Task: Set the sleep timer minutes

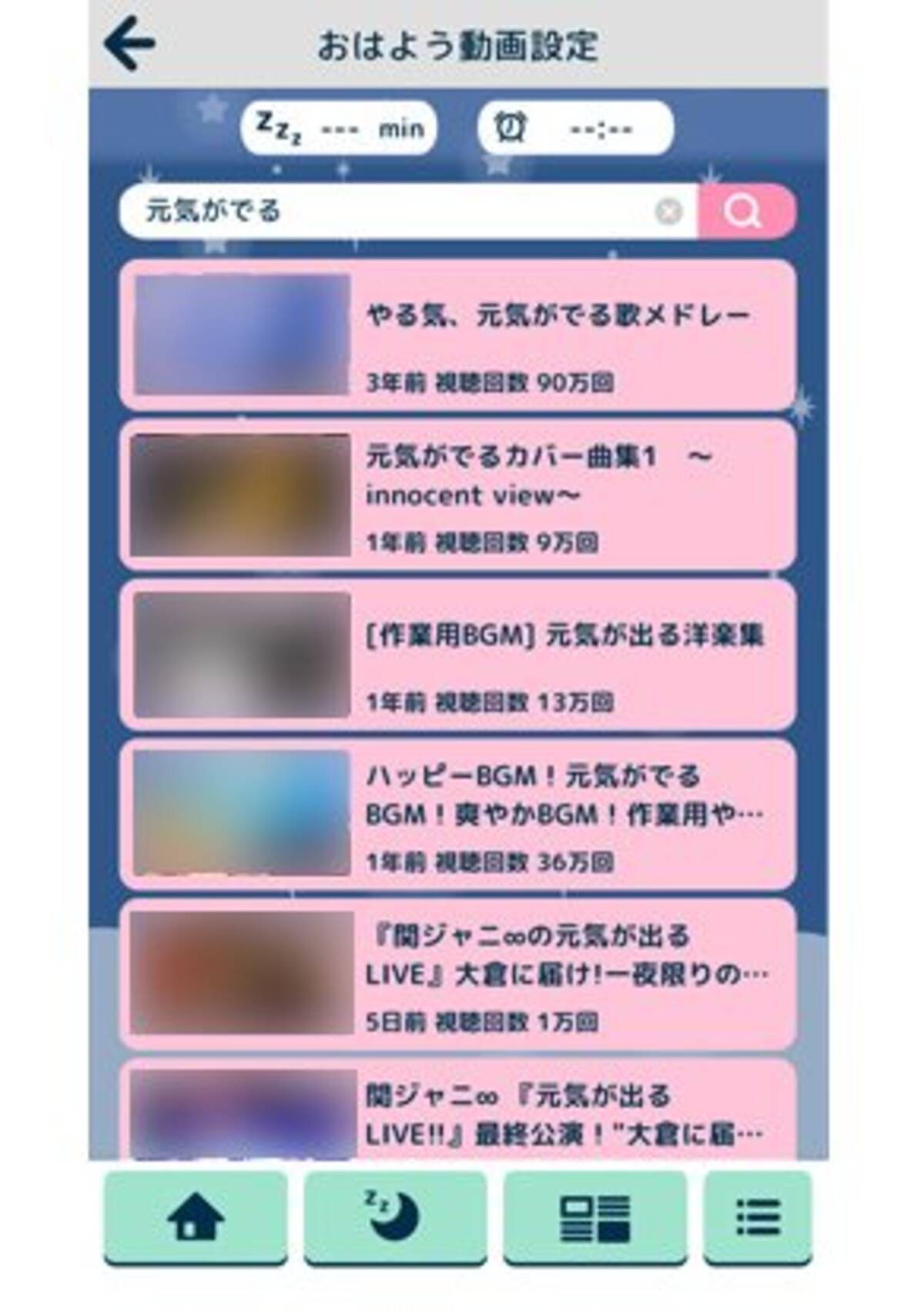Action: pyautogui.click(x=339, y=128)
